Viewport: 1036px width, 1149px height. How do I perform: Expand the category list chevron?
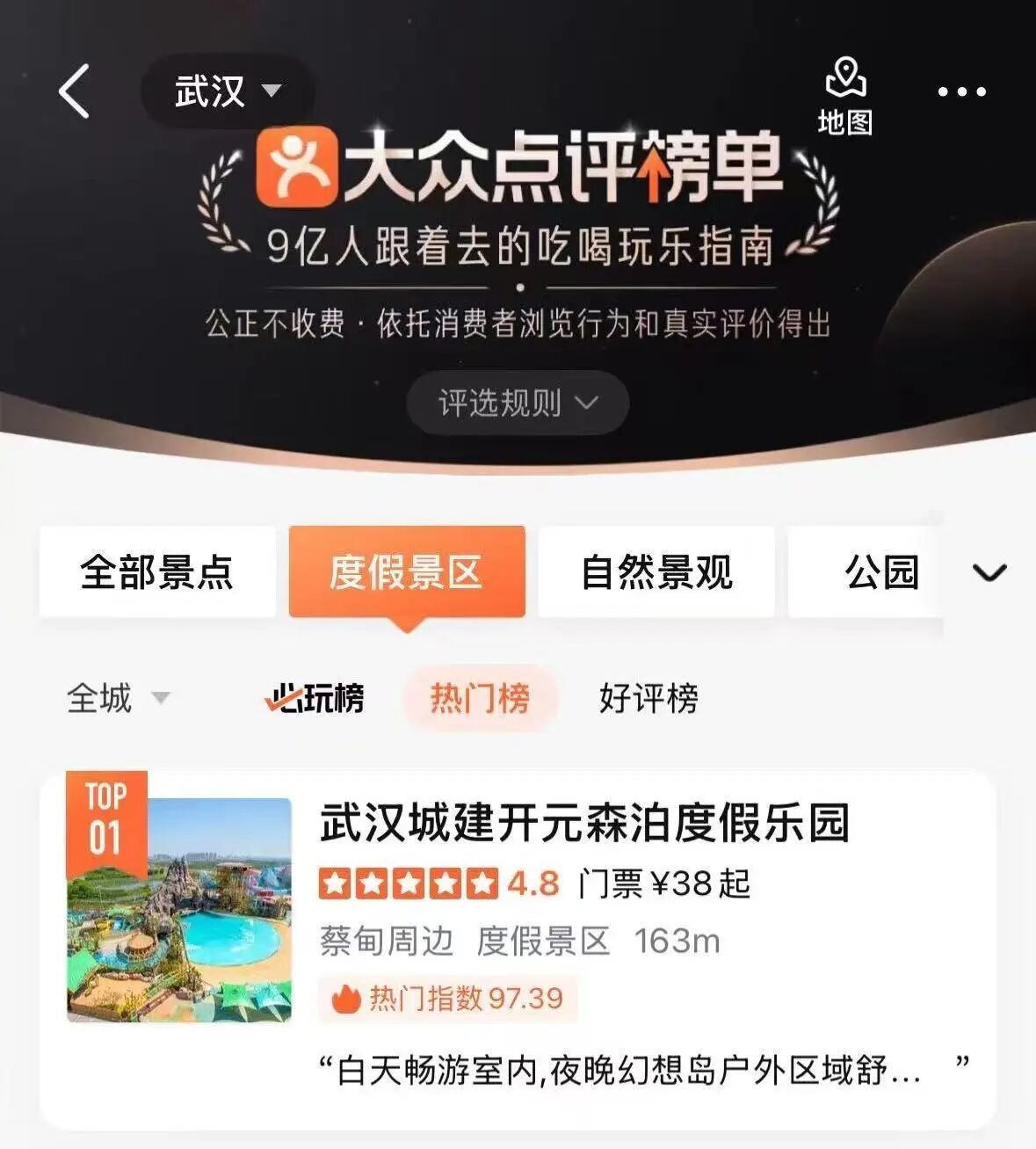tap(989, 573)
